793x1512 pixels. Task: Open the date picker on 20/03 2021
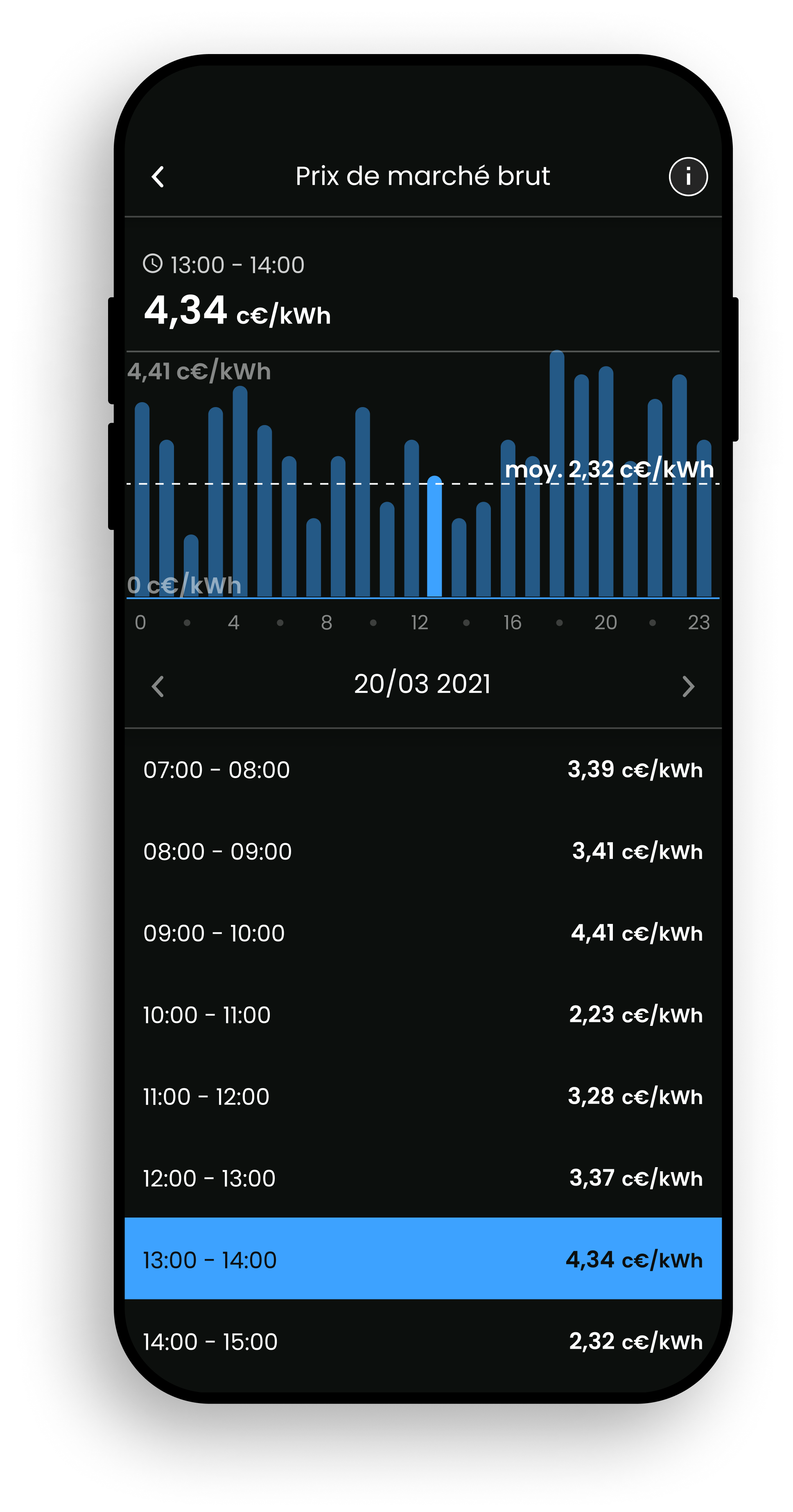[x=424, y=683]
